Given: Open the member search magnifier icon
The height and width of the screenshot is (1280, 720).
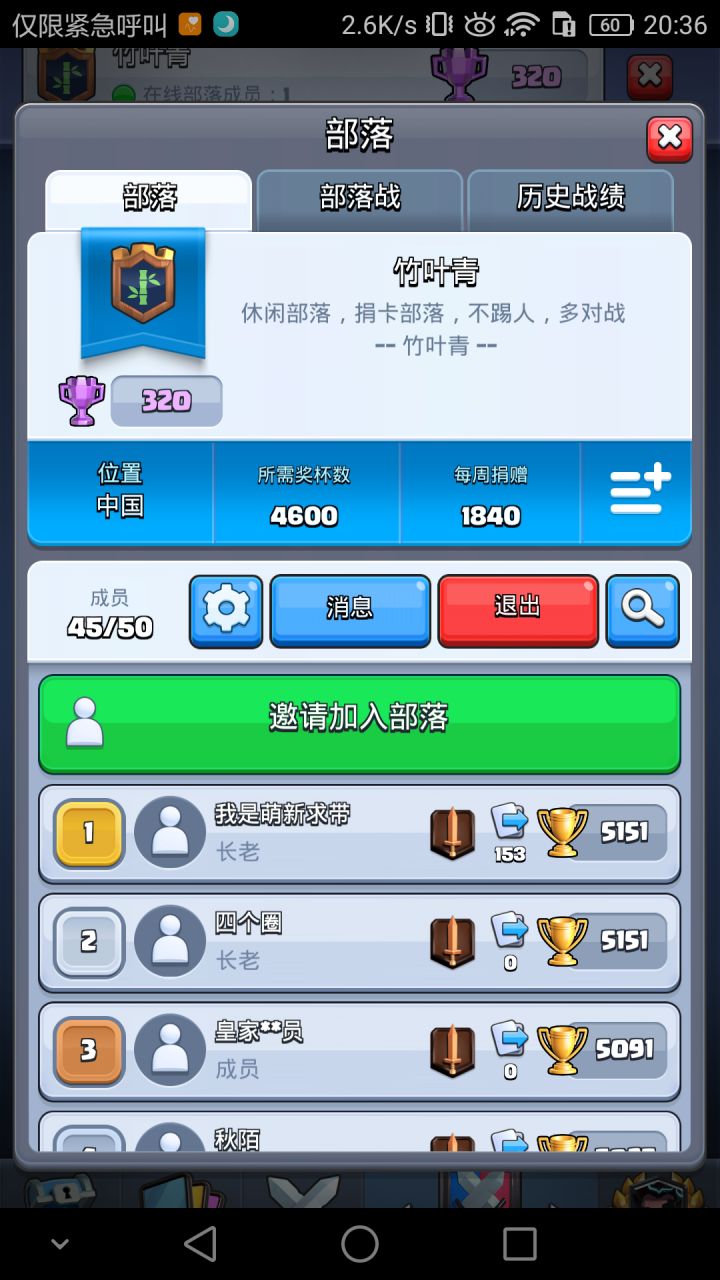Looking at the screenshot, I should click(x=643, y=610).
